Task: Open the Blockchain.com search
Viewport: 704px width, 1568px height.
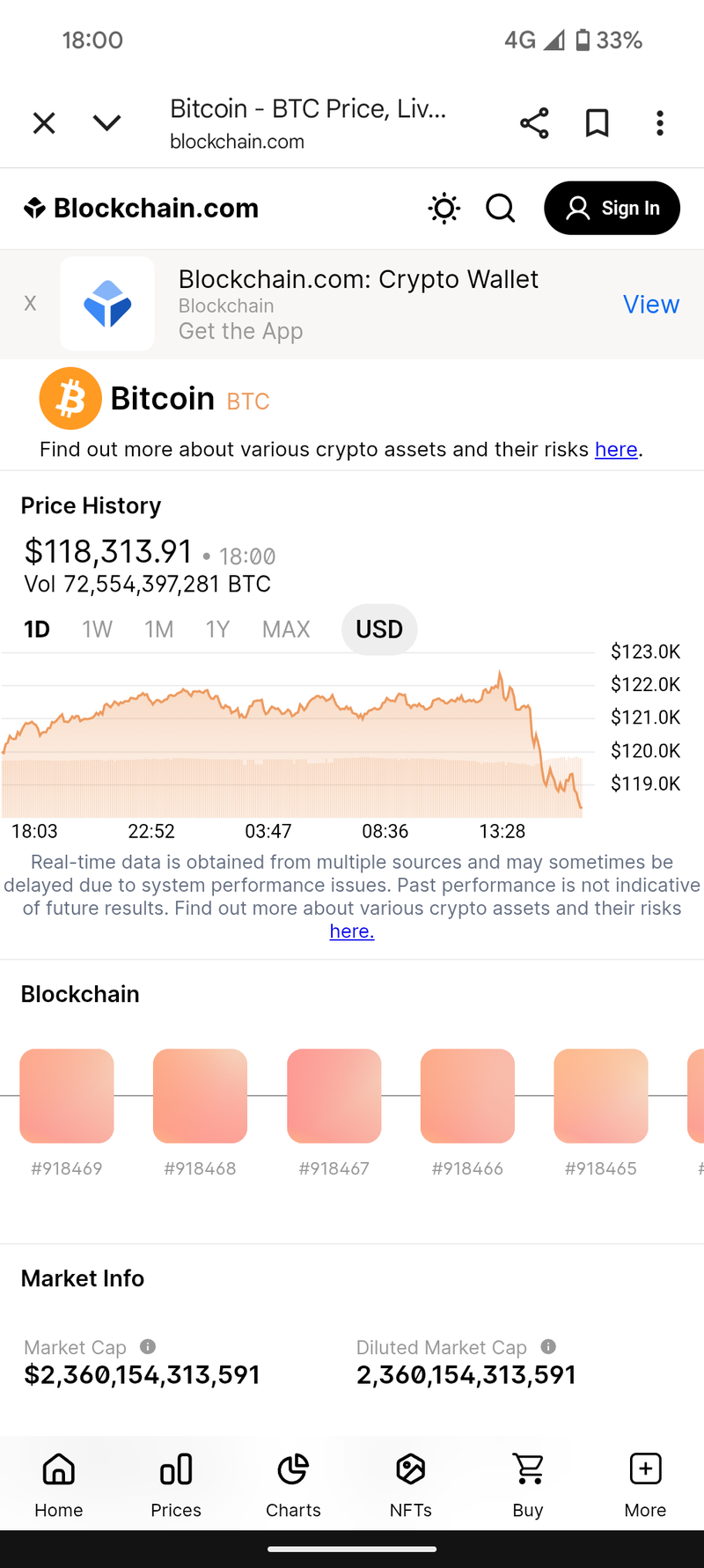Action: [x=500, y=209]
